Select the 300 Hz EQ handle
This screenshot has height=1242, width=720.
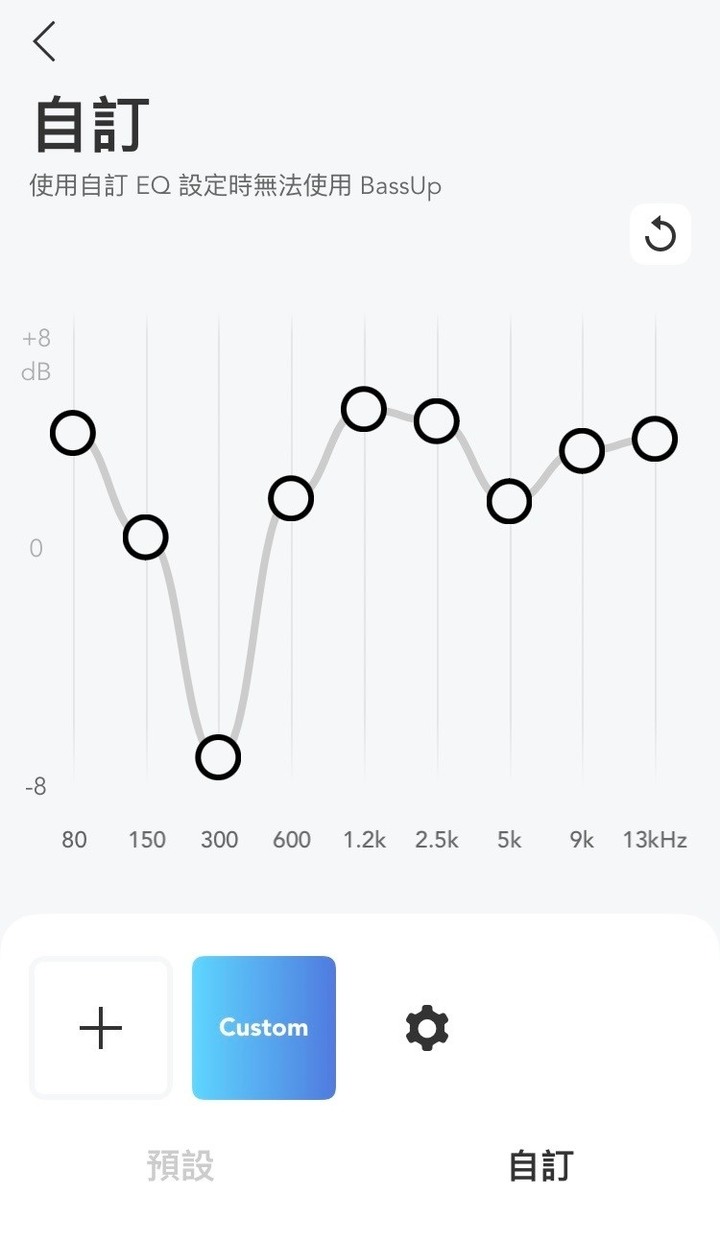pos(218,757)
